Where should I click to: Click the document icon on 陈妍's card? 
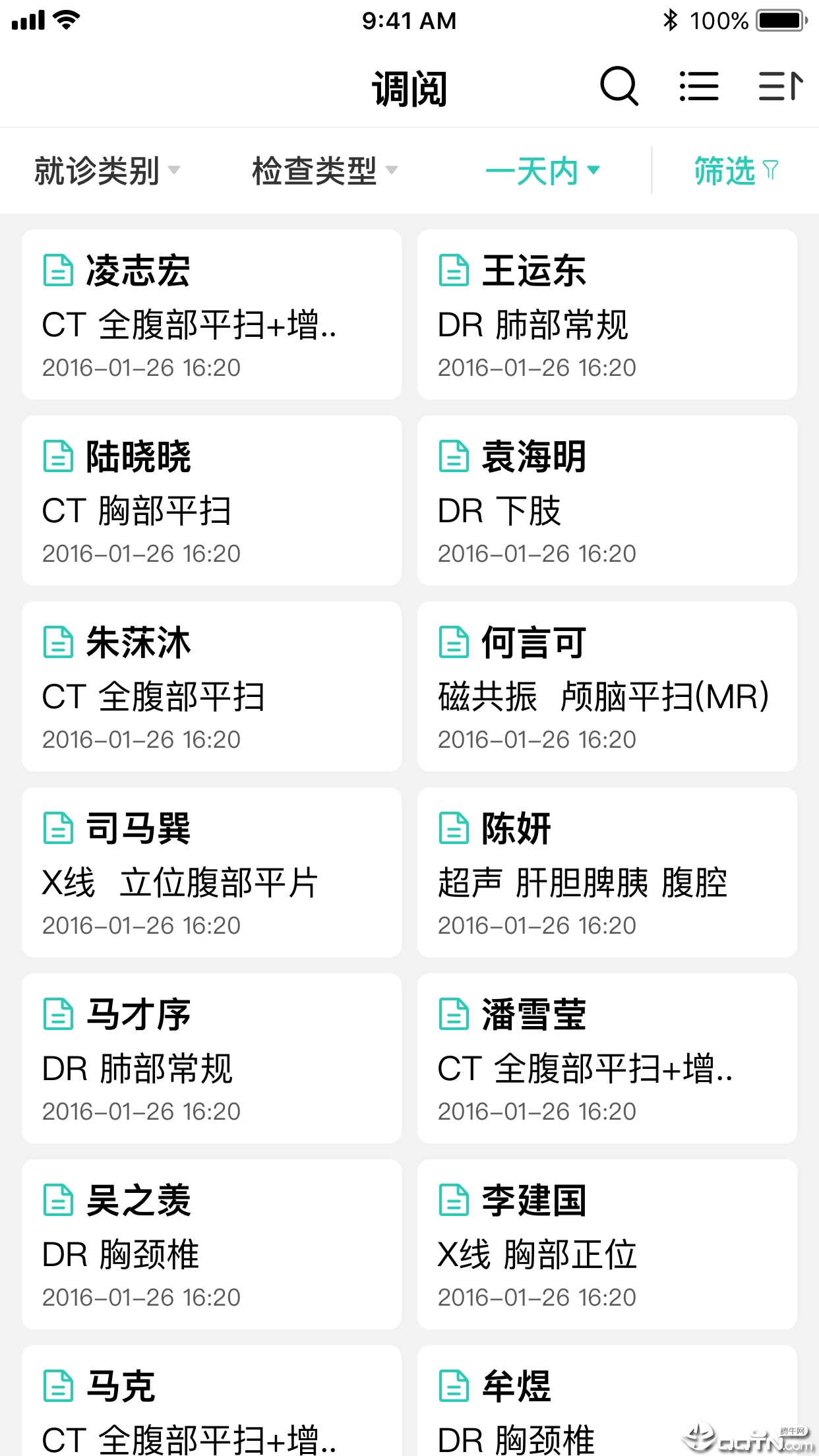[x=453, y=829]
